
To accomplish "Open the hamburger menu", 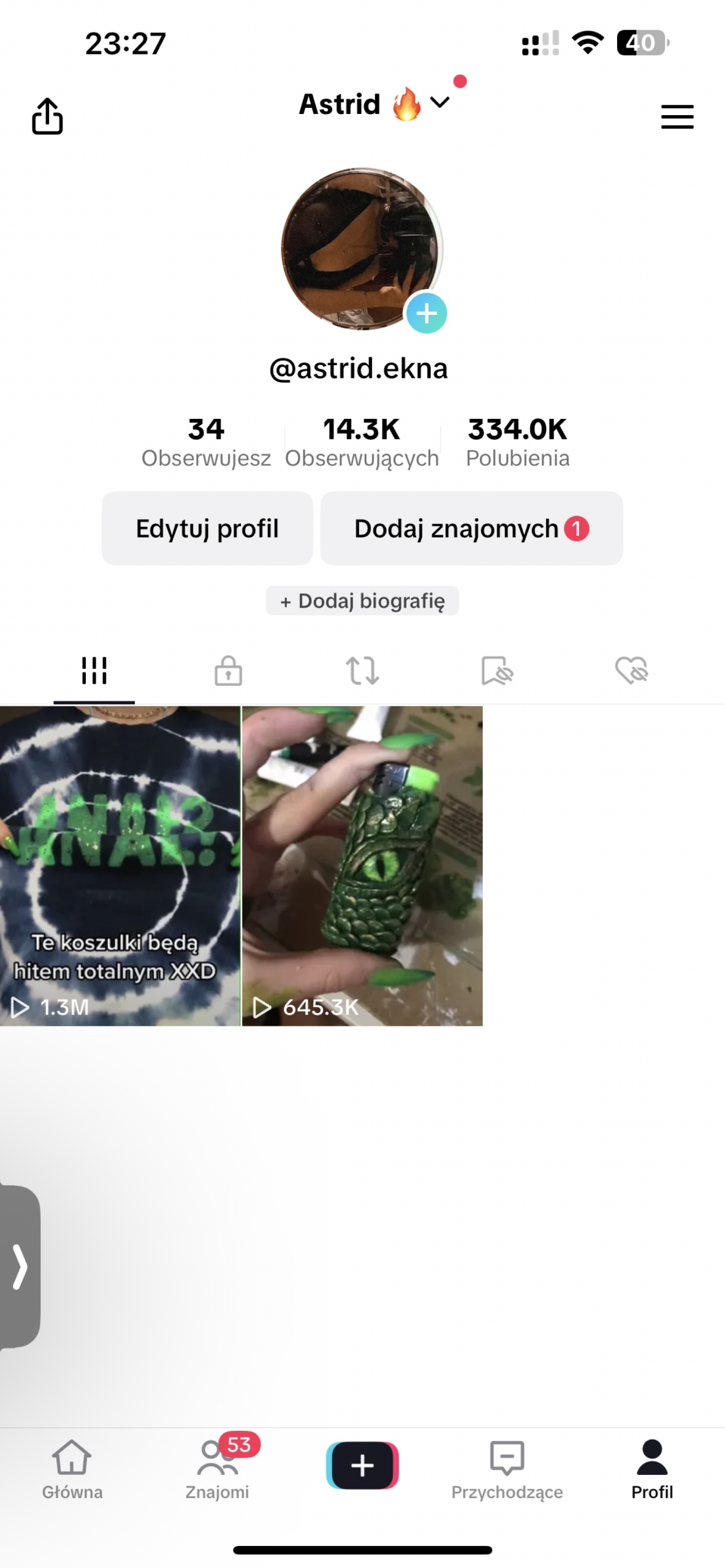I will pyautogui.click(x=677, y=116).
